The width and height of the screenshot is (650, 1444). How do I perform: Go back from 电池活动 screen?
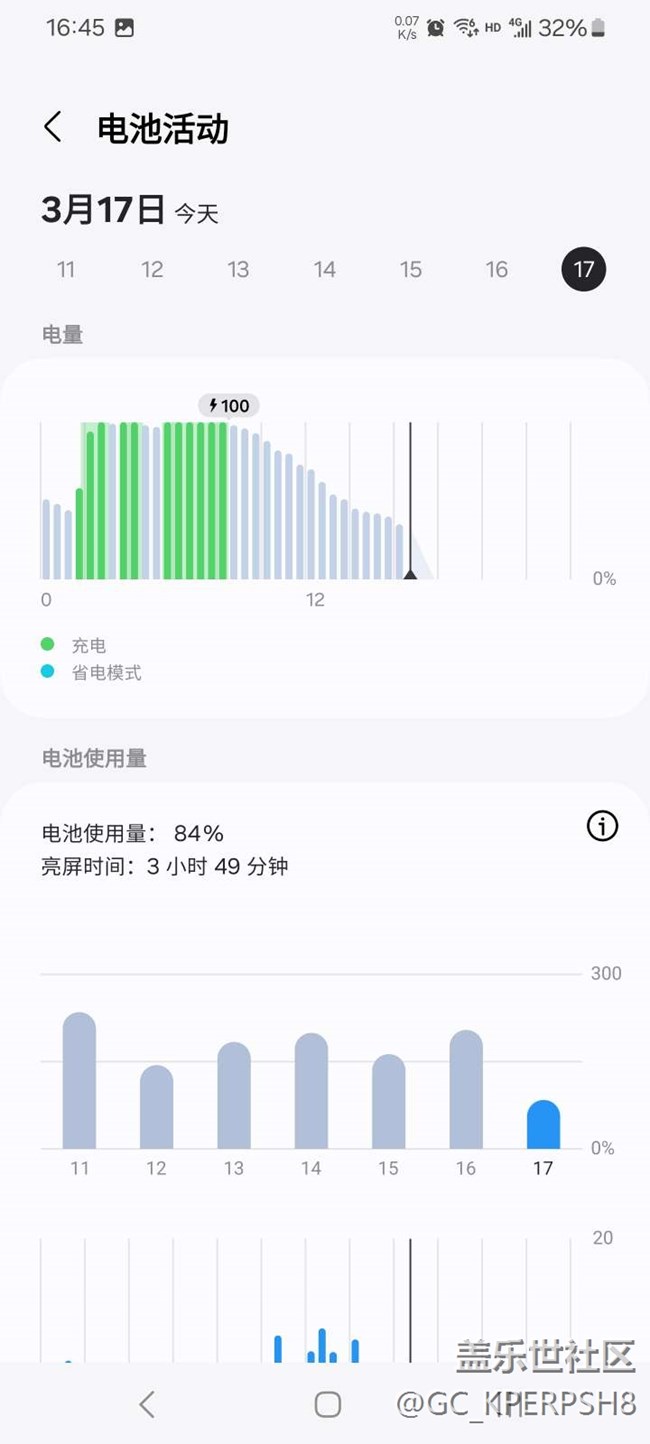pos(53,128)
